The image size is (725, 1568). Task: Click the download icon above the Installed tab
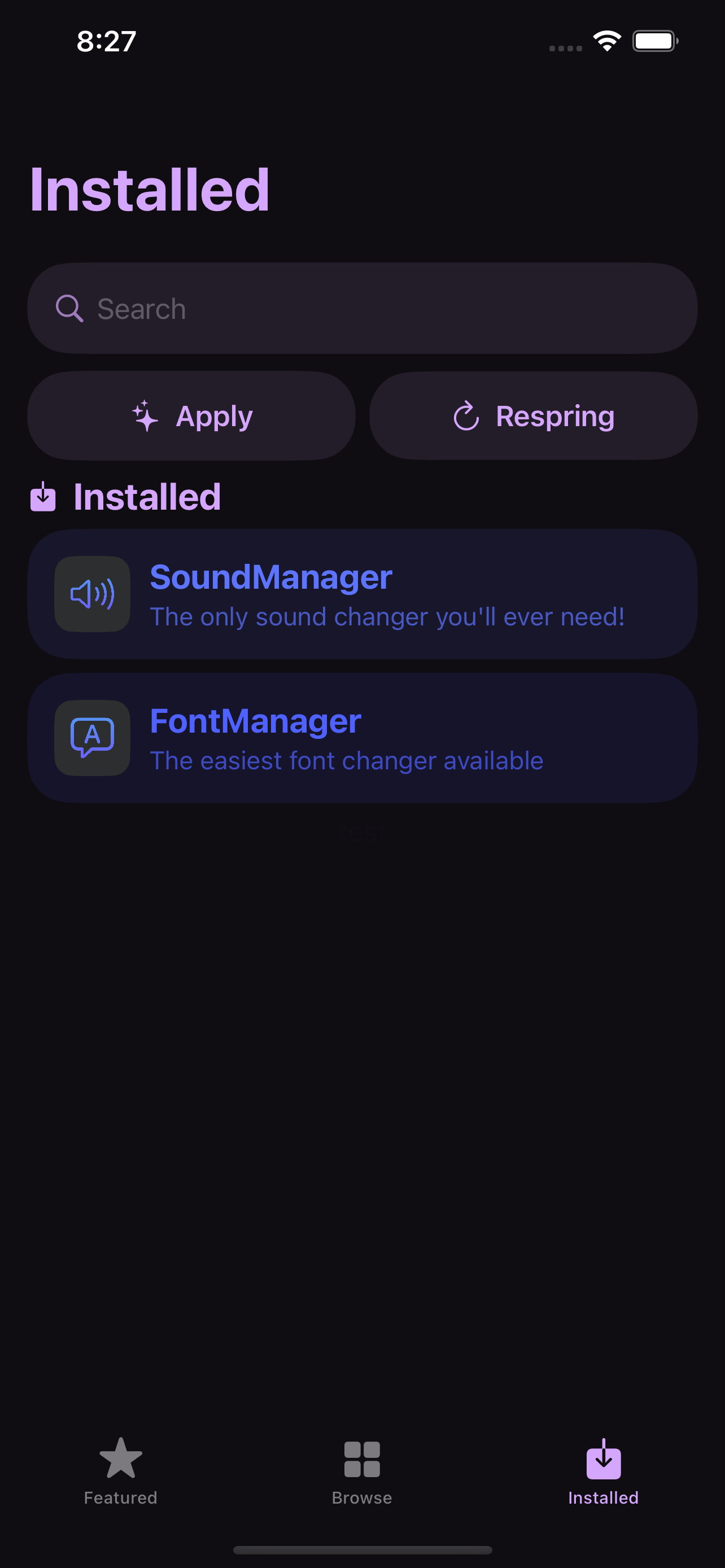coord(602,1460)
